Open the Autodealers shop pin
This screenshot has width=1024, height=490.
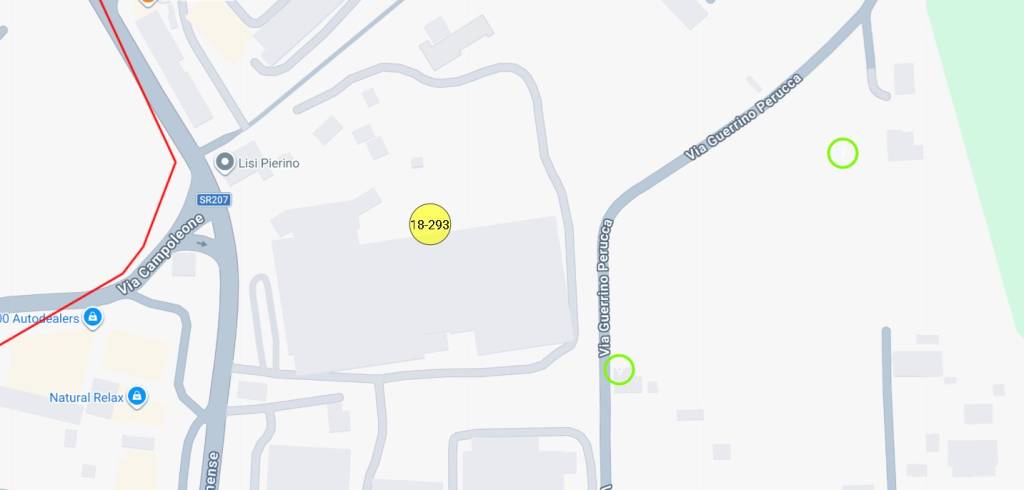coord(93,318)
